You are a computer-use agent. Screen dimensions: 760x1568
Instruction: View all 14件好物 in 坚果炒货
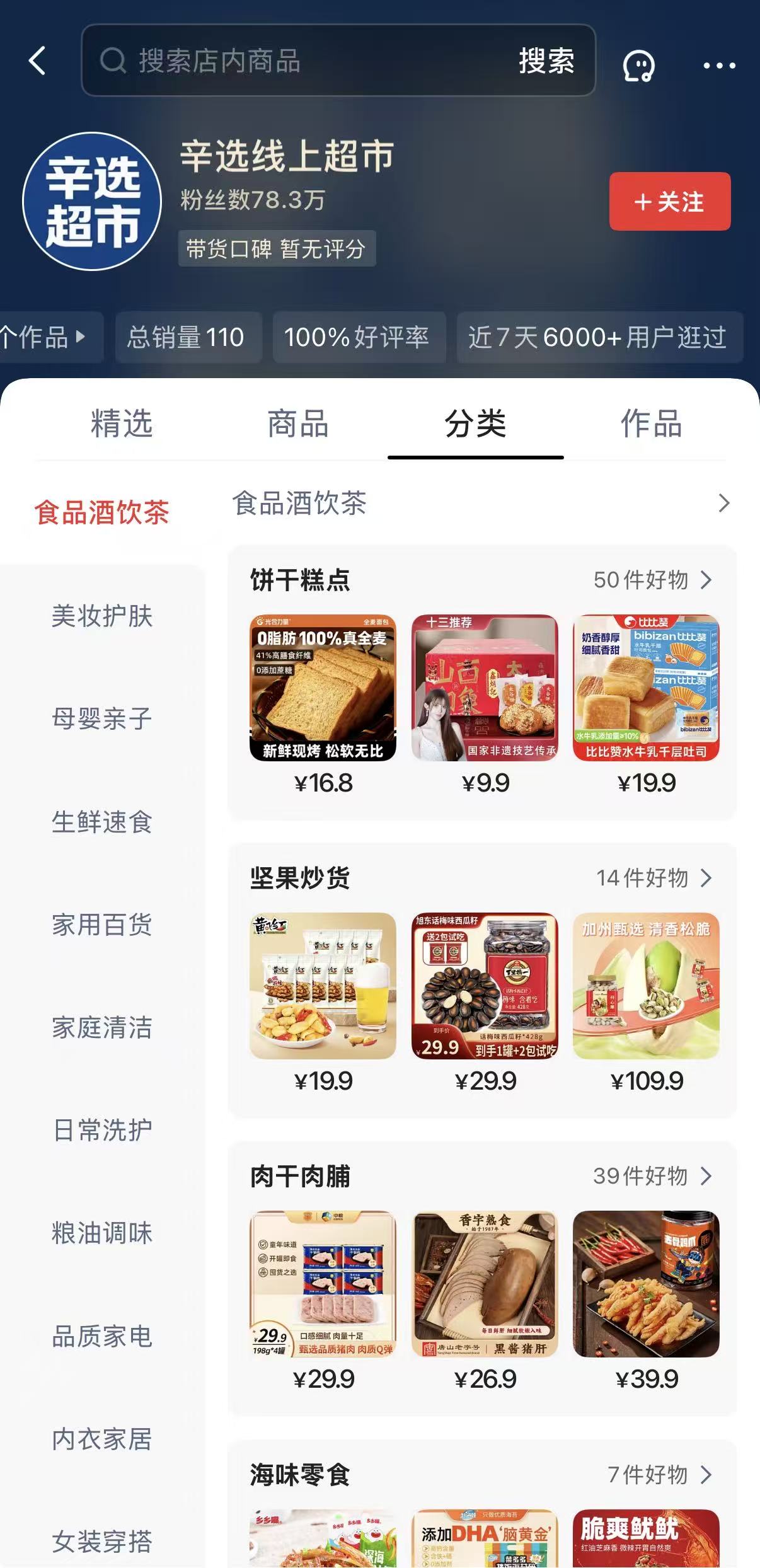click(653, 878)
